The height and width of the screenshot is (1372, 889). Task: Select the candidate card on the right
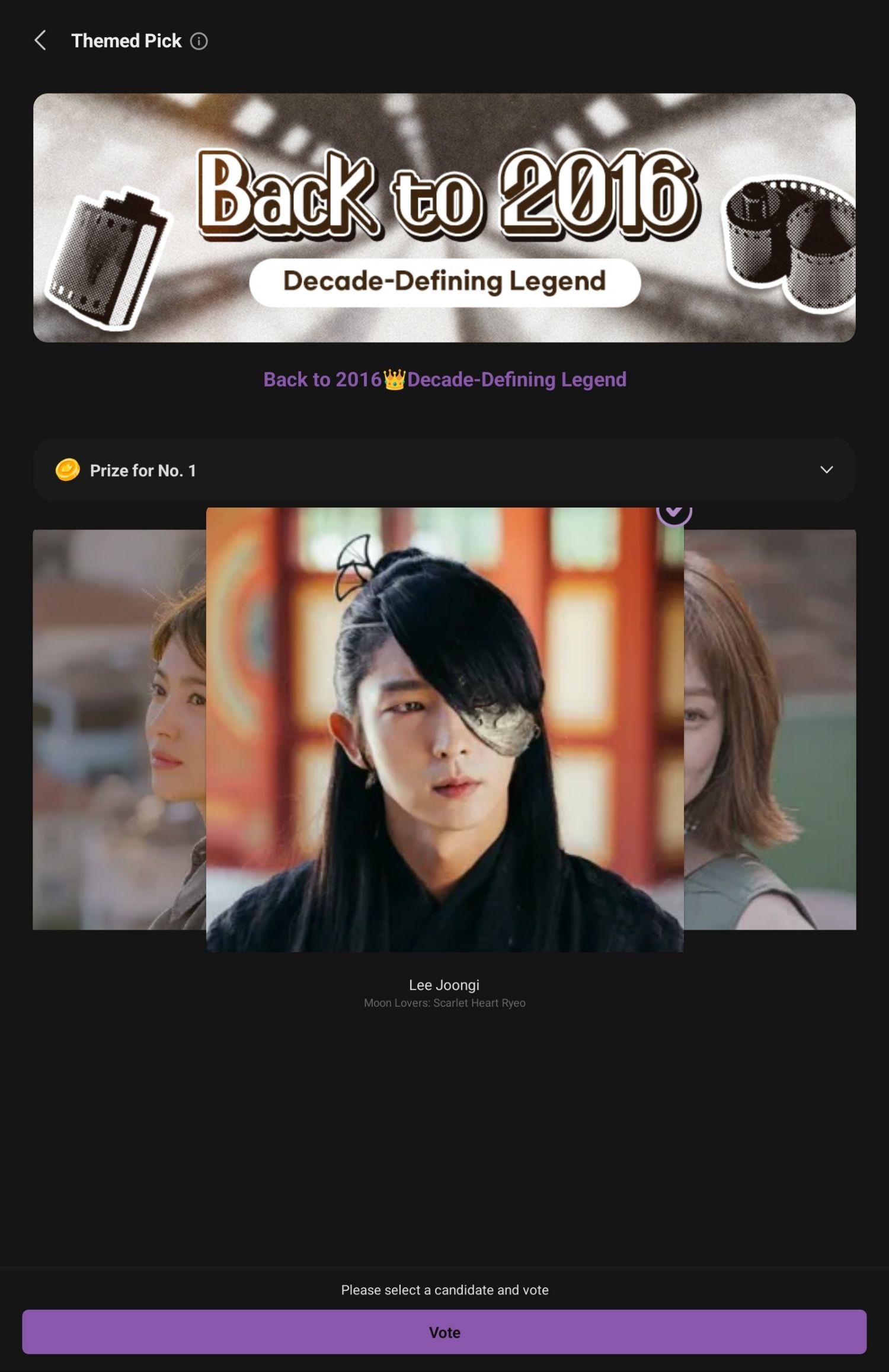769,729
